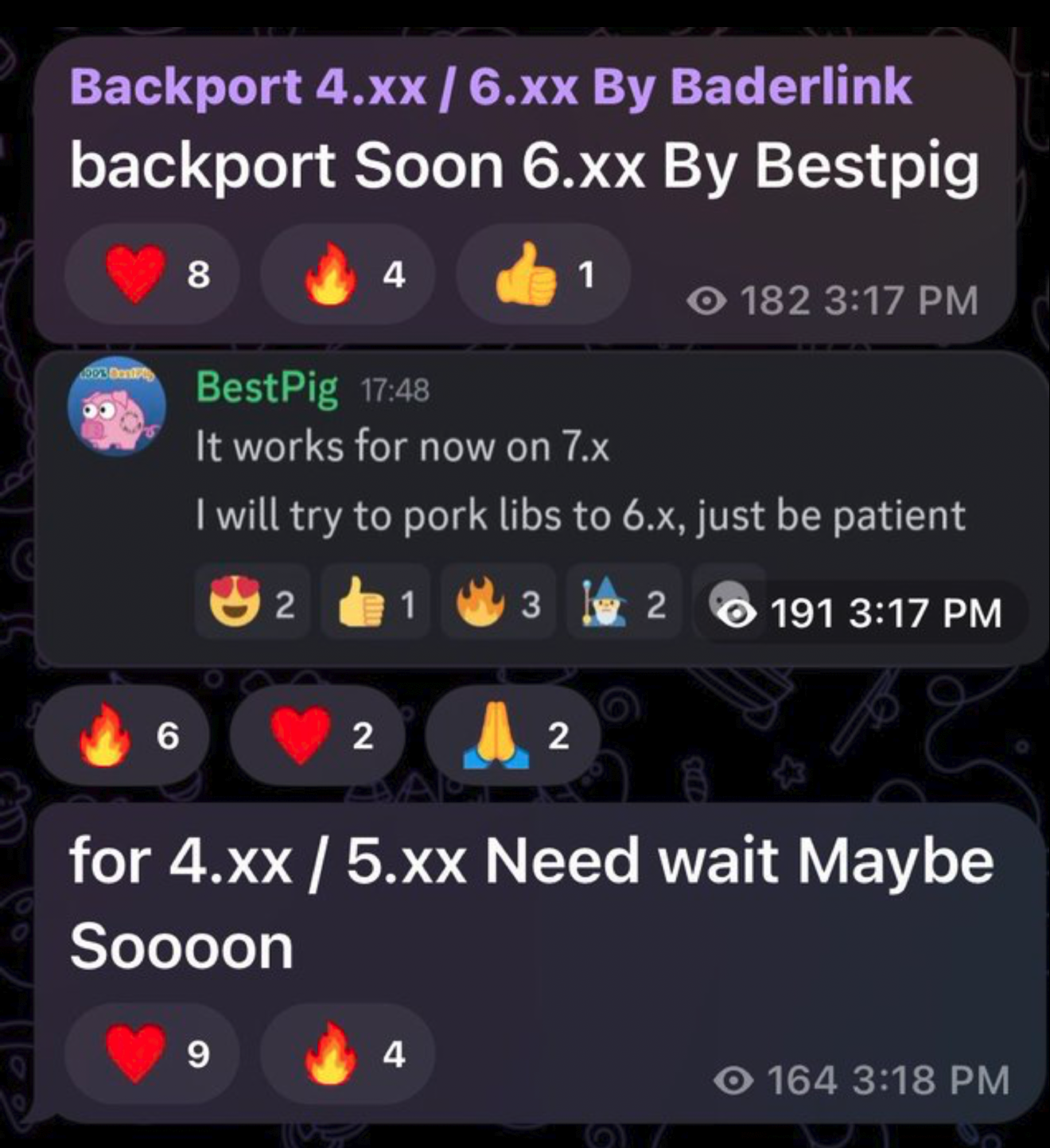Image resolution: width=1050 pixels, height=1148 pixels.
Task: Tap the fire reaction on the "backport Soon 6.xx" message
Action: (348, 274)
